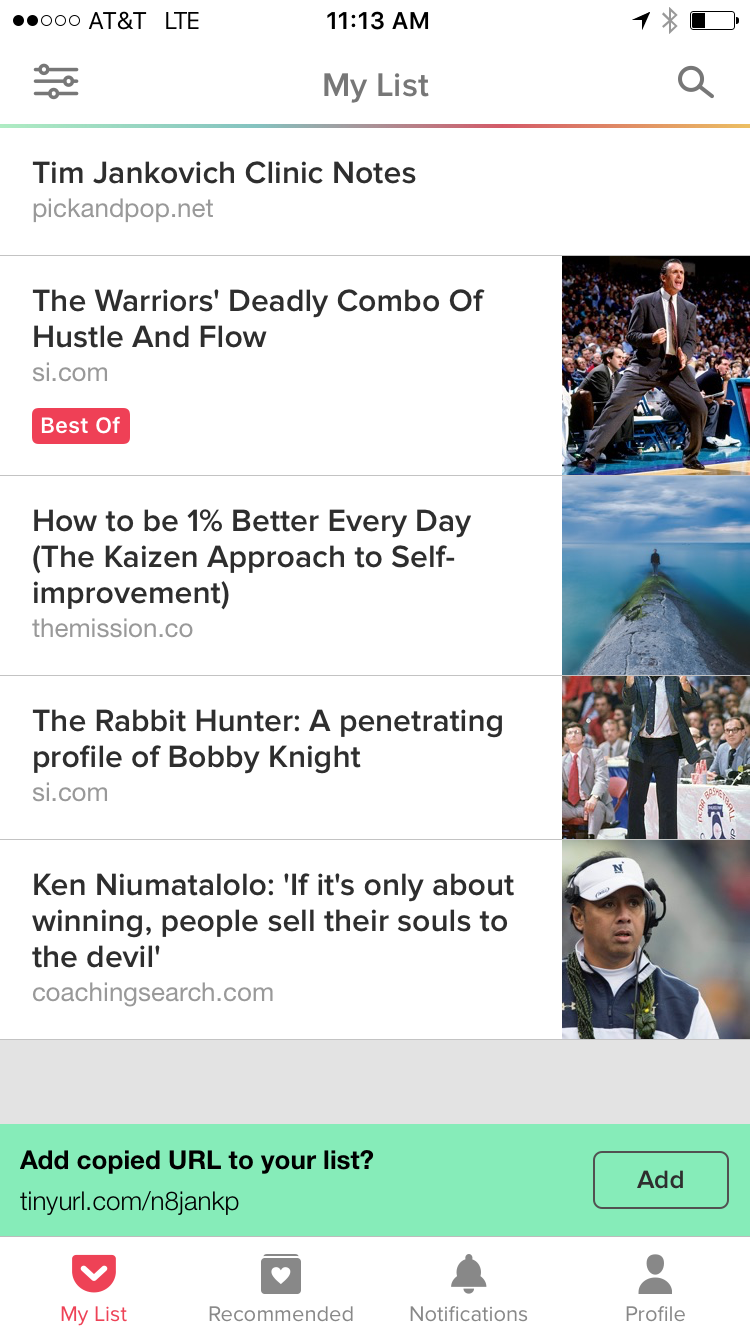
Task: Read The Warriors' Deadly Combo article
Action: tap(257, 318)
